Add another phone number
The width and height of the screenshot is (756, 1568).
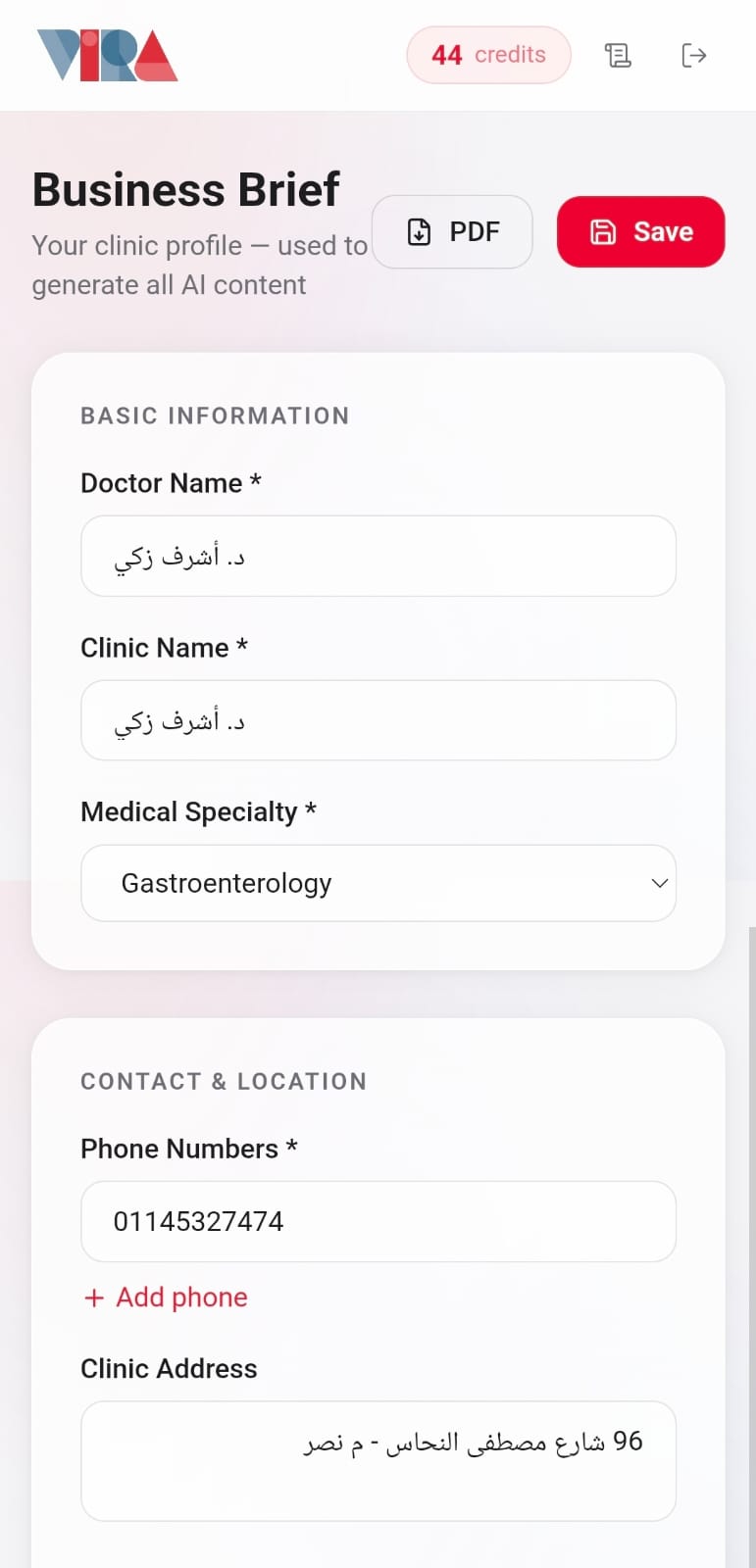coord(167,1298)
